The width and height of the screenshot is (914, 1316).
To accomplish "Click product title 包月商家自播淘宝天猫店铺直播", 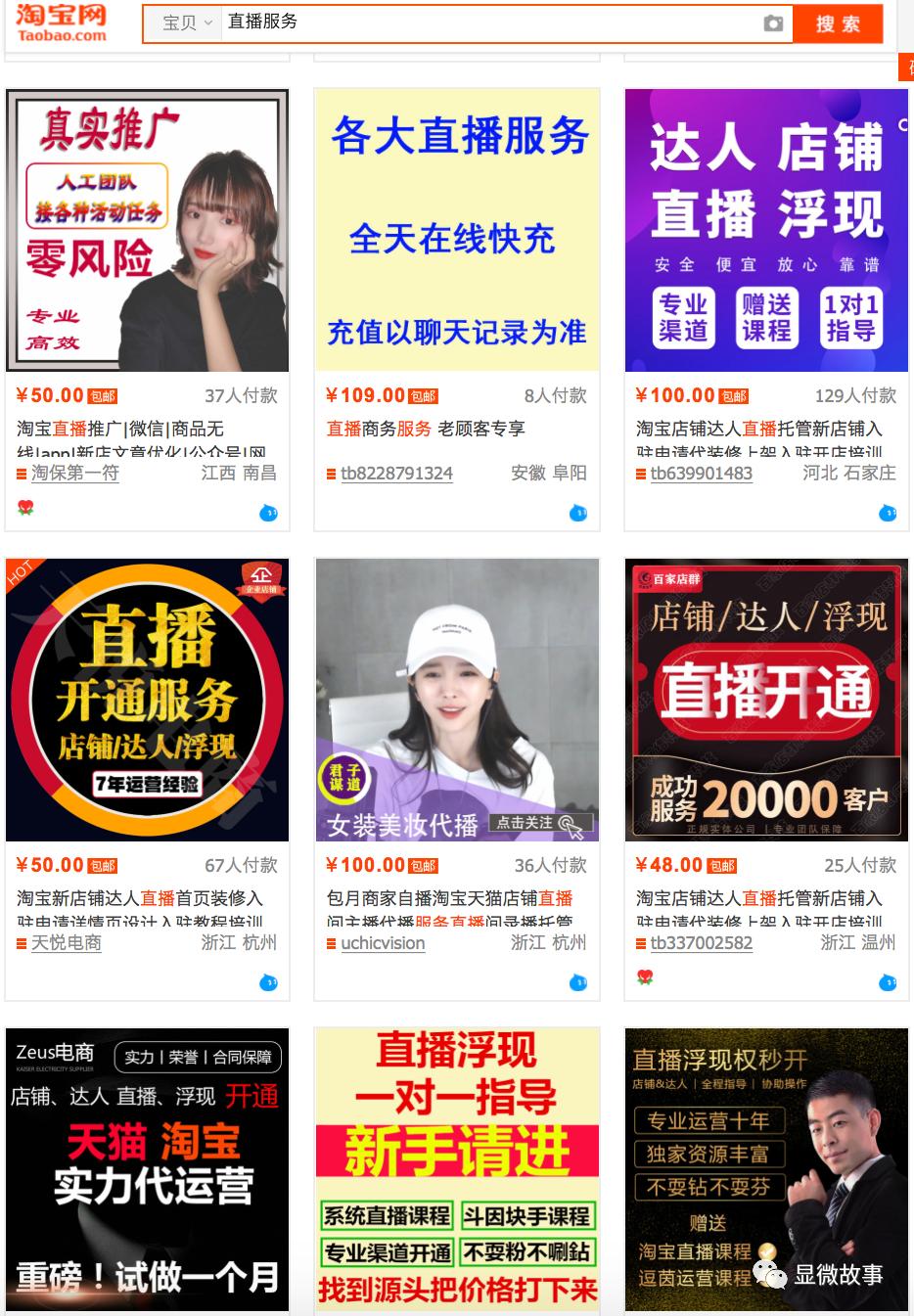I will pyautogui.click(x=452, y=898).
